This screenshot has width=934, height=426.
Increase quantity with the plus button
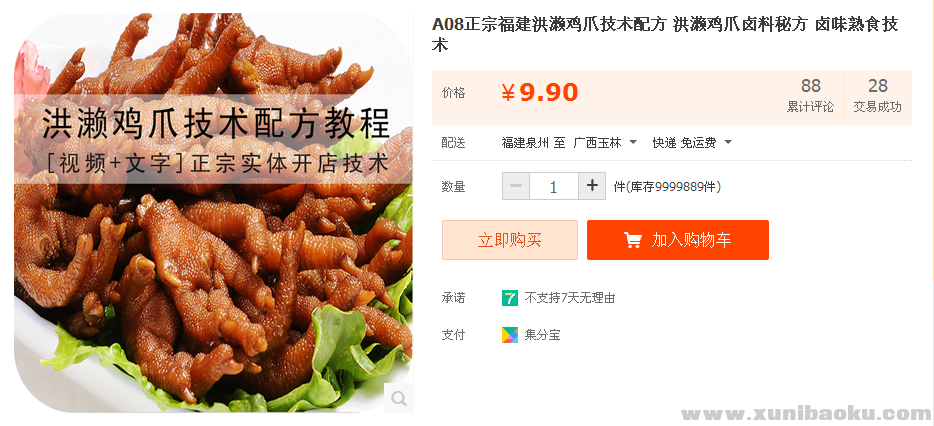pyautogui.click(x=592, y=186)
